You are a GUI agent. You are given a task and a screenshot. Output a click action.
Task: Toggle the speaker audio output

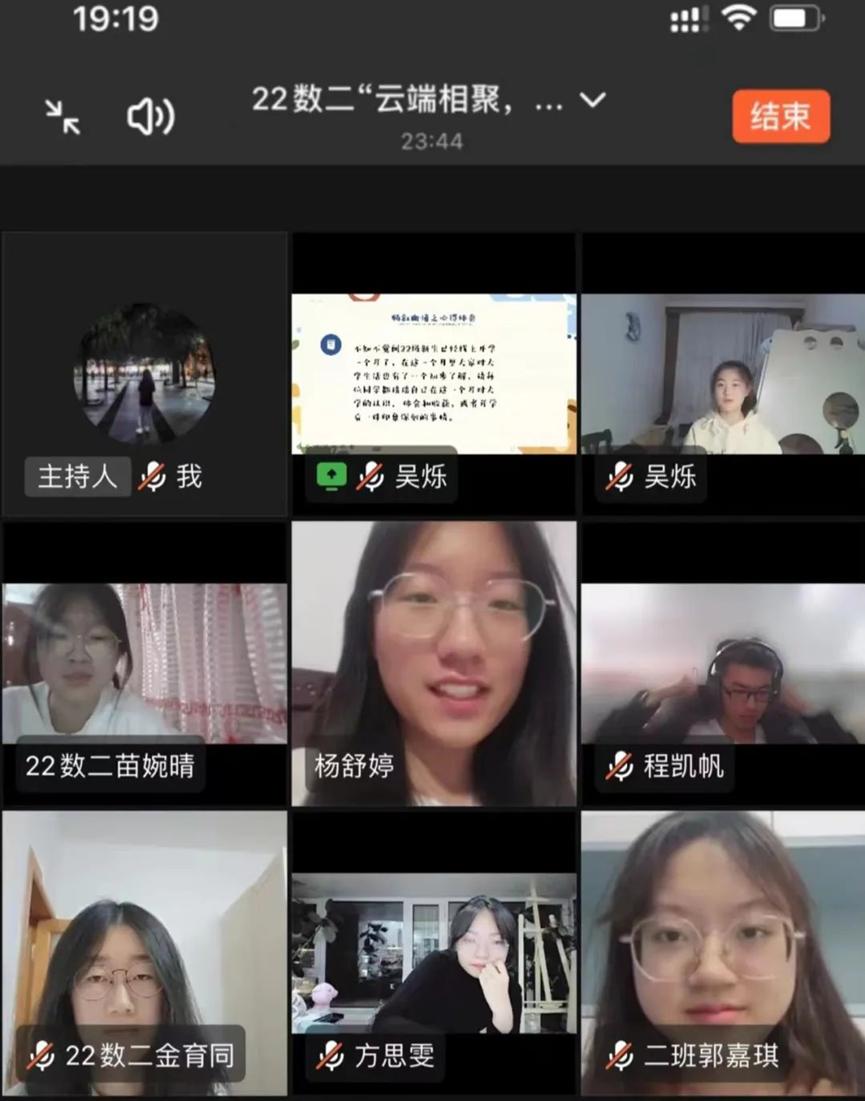[150, 117]
